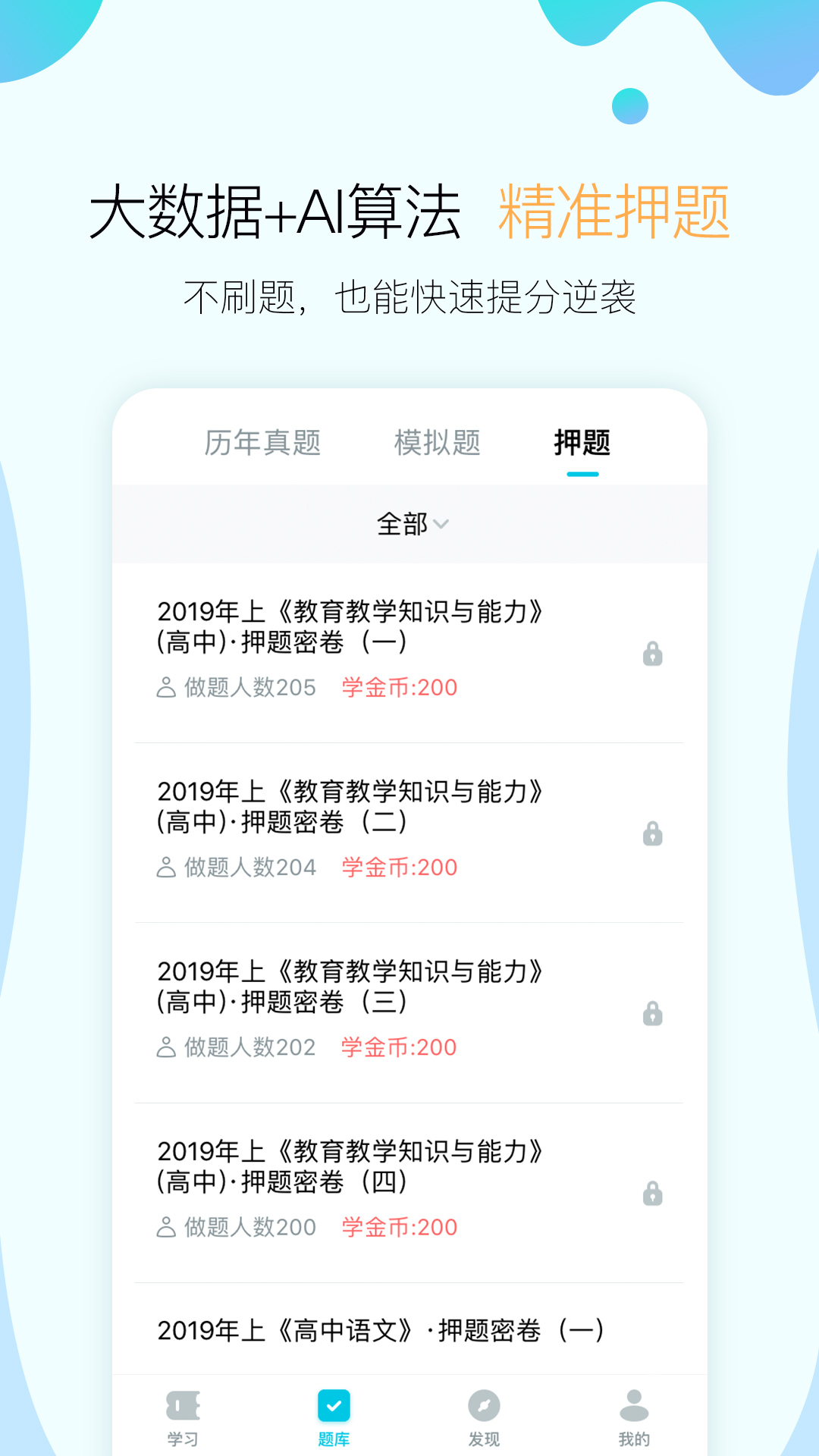
Task: Tap the 做题人数204 count text
Action: [250, 868]
